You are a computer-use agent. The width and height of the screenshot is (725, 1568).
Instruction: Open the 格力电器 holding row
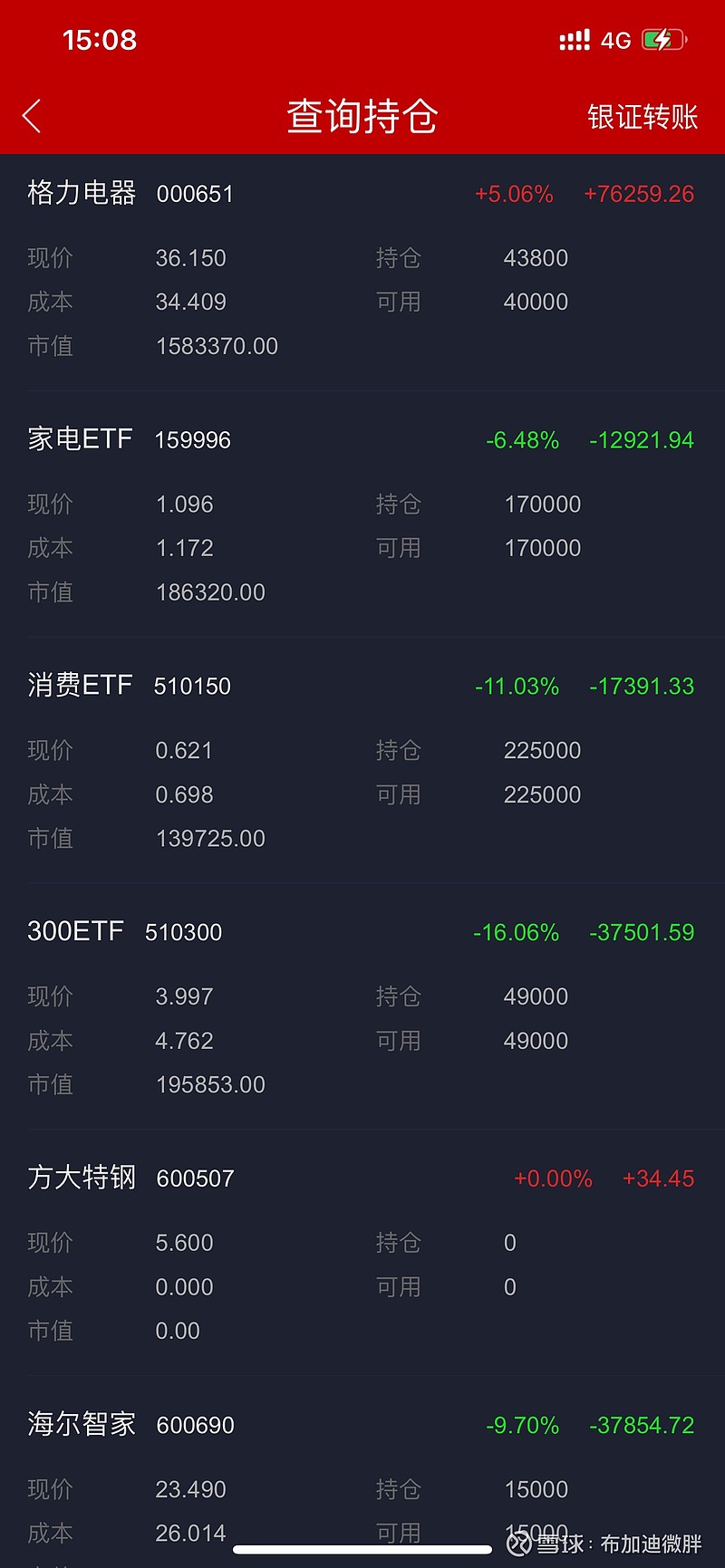tap(362, 272)
